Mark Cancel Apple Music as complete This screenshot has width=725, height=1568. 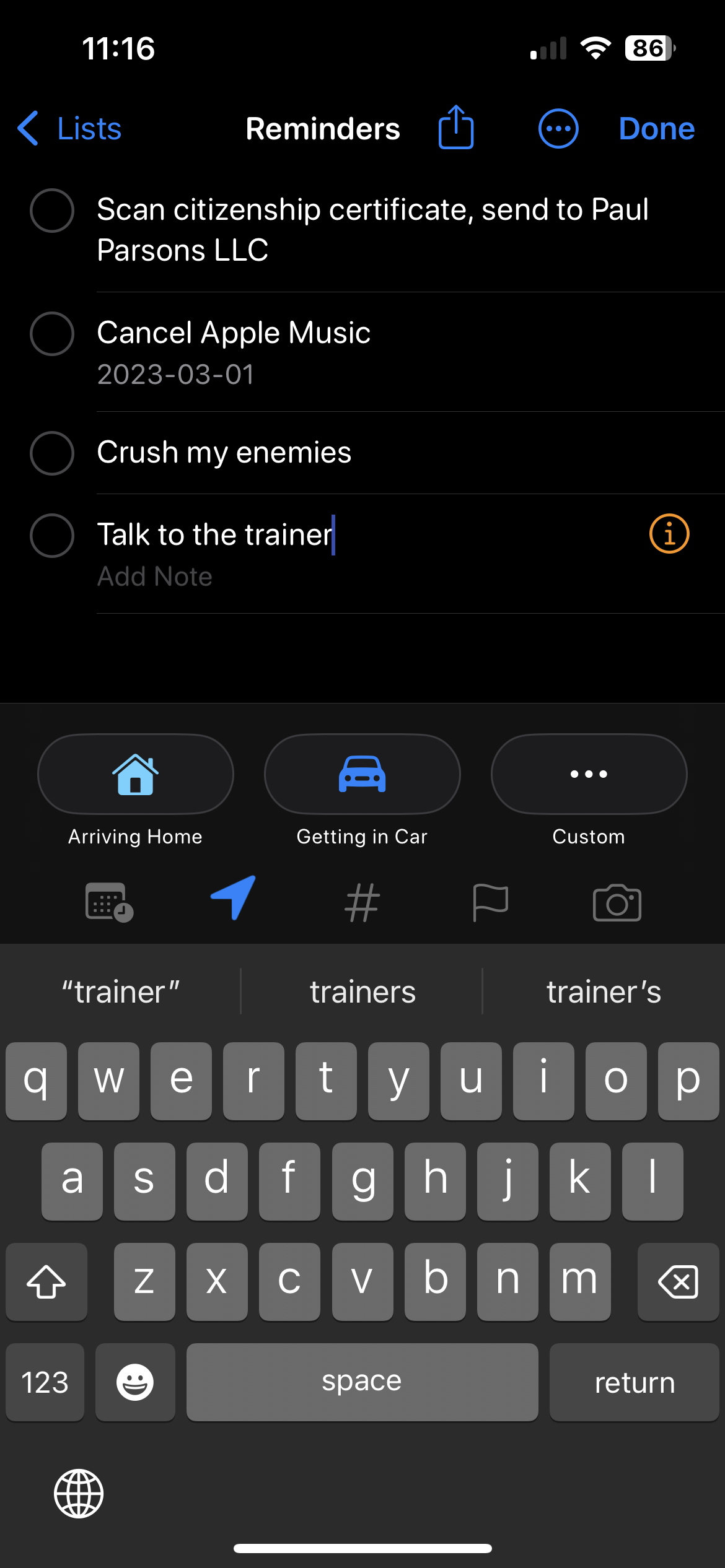(52, 334)
